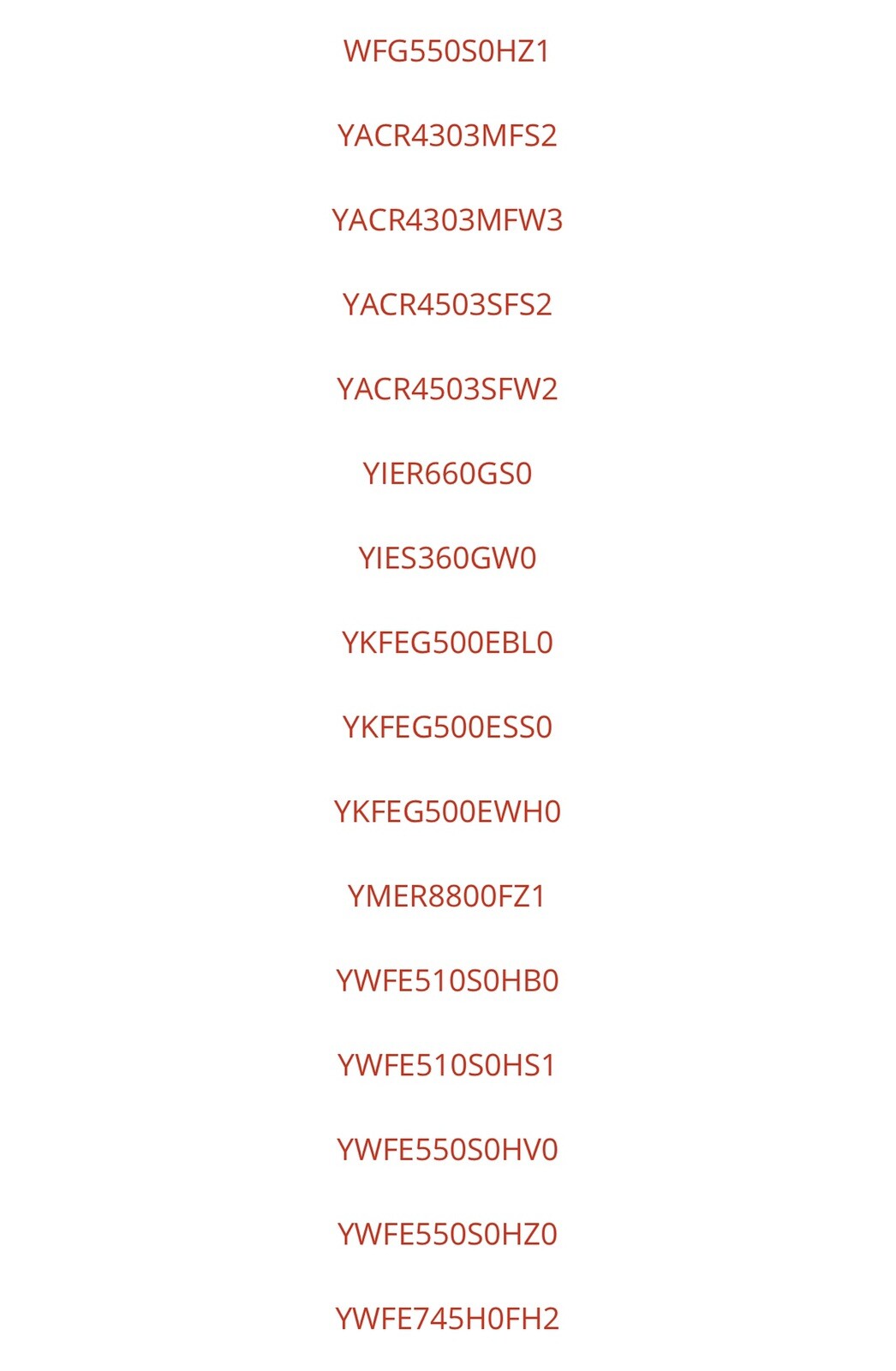Select the YIES360GW0 link
896x1371 pixels.
tap(446, 559)
